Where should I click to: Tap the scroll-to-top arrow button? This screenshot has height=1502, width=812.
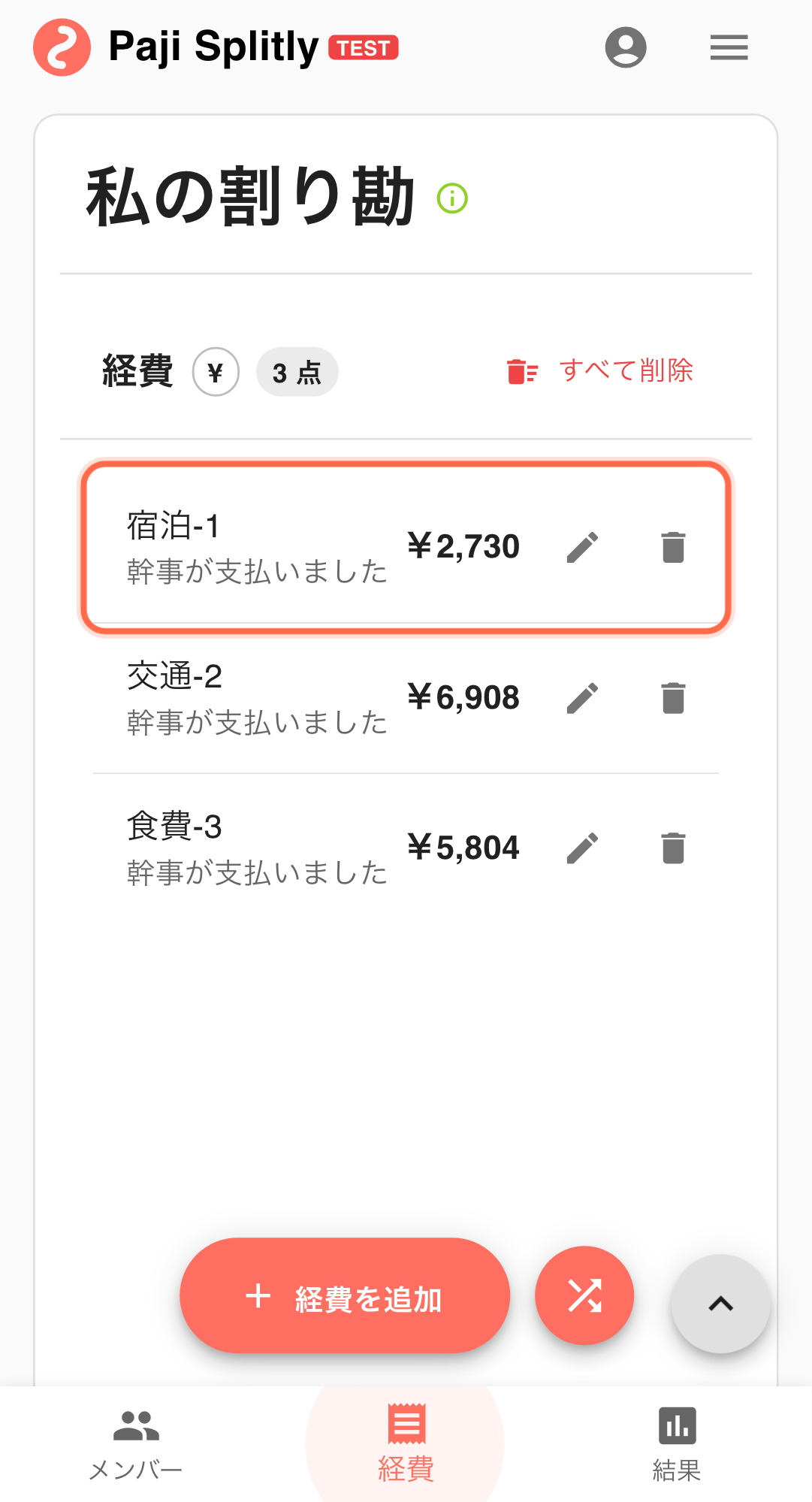[x=720, y=1304]
